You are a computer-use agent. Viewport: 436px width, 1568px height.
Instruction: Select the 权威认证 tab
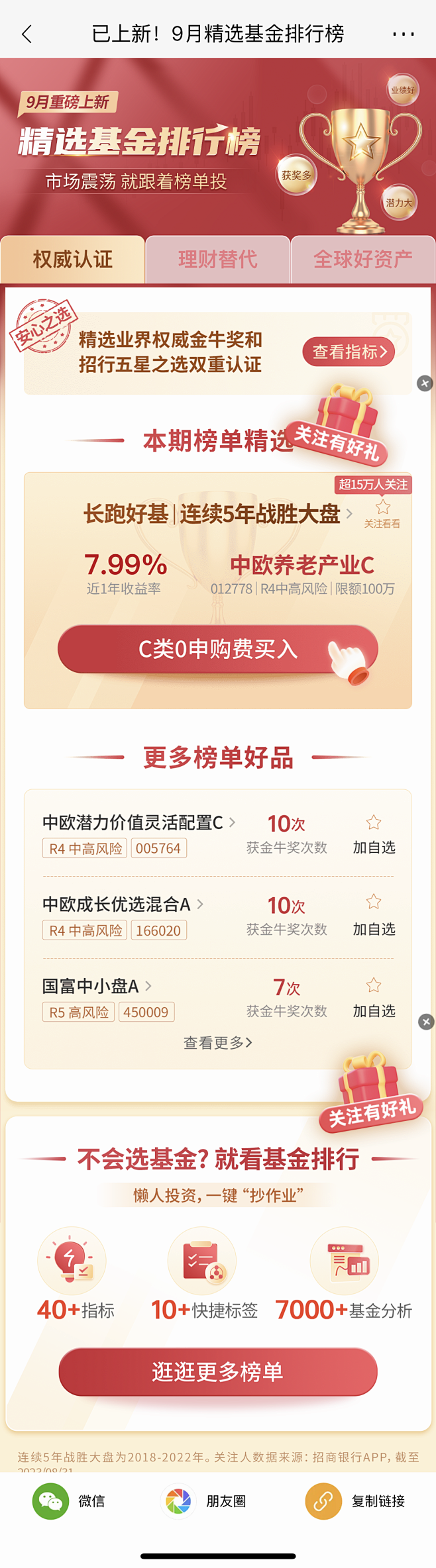73,260
